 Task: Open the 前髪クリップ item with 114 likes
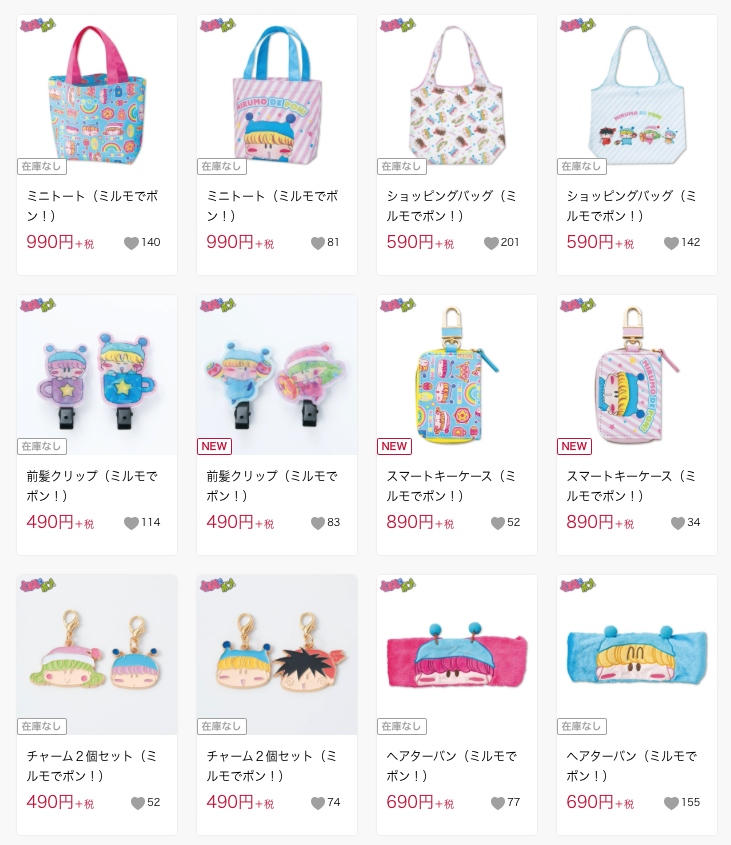[x=97, y=377]
